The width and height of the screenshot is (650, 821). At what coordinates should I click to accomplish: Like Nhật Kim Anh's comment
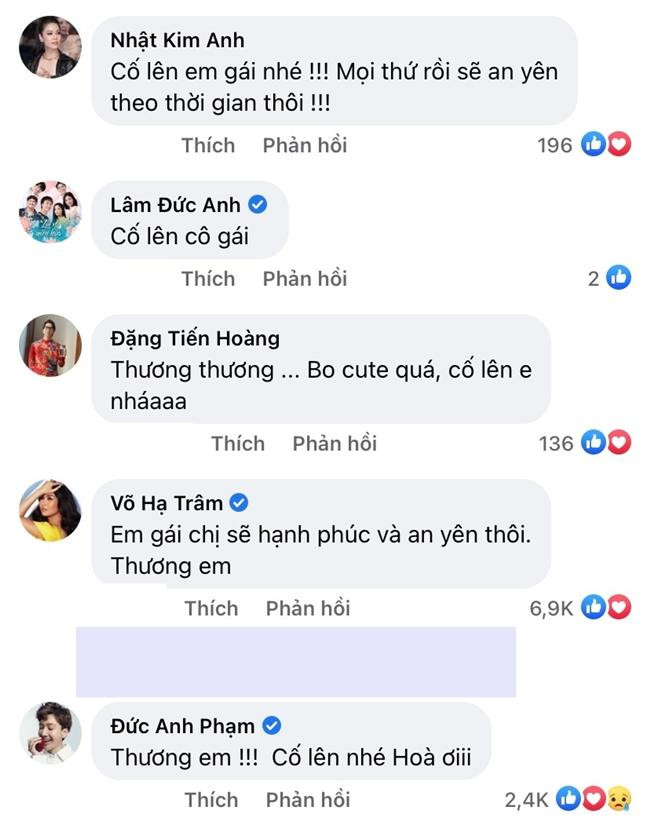tap(208, 145)
